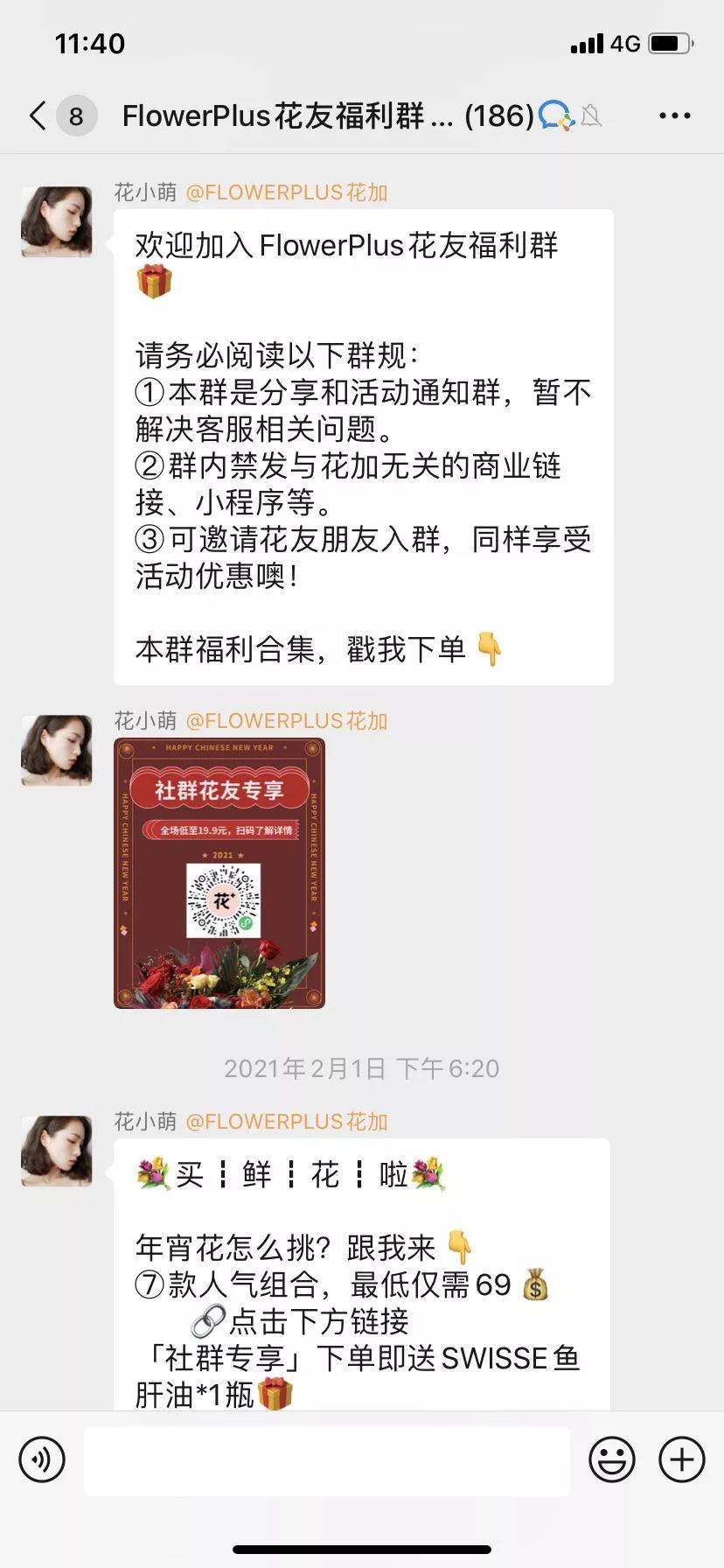Open the plus attachments menu
Viewport: 724px width, 1568px height.
coord(681,1459)
